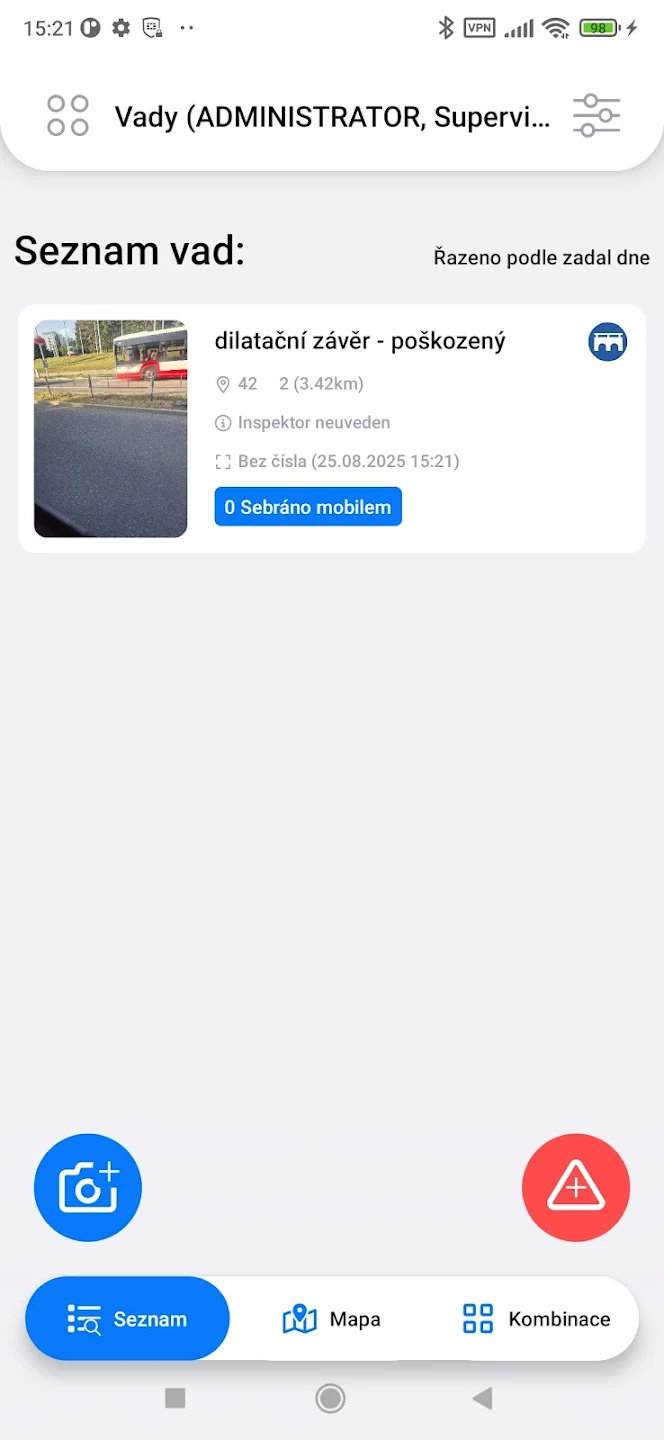Add a new photo with camera button
Viewport: 664px width, 1440px height.
point(88,1188)
